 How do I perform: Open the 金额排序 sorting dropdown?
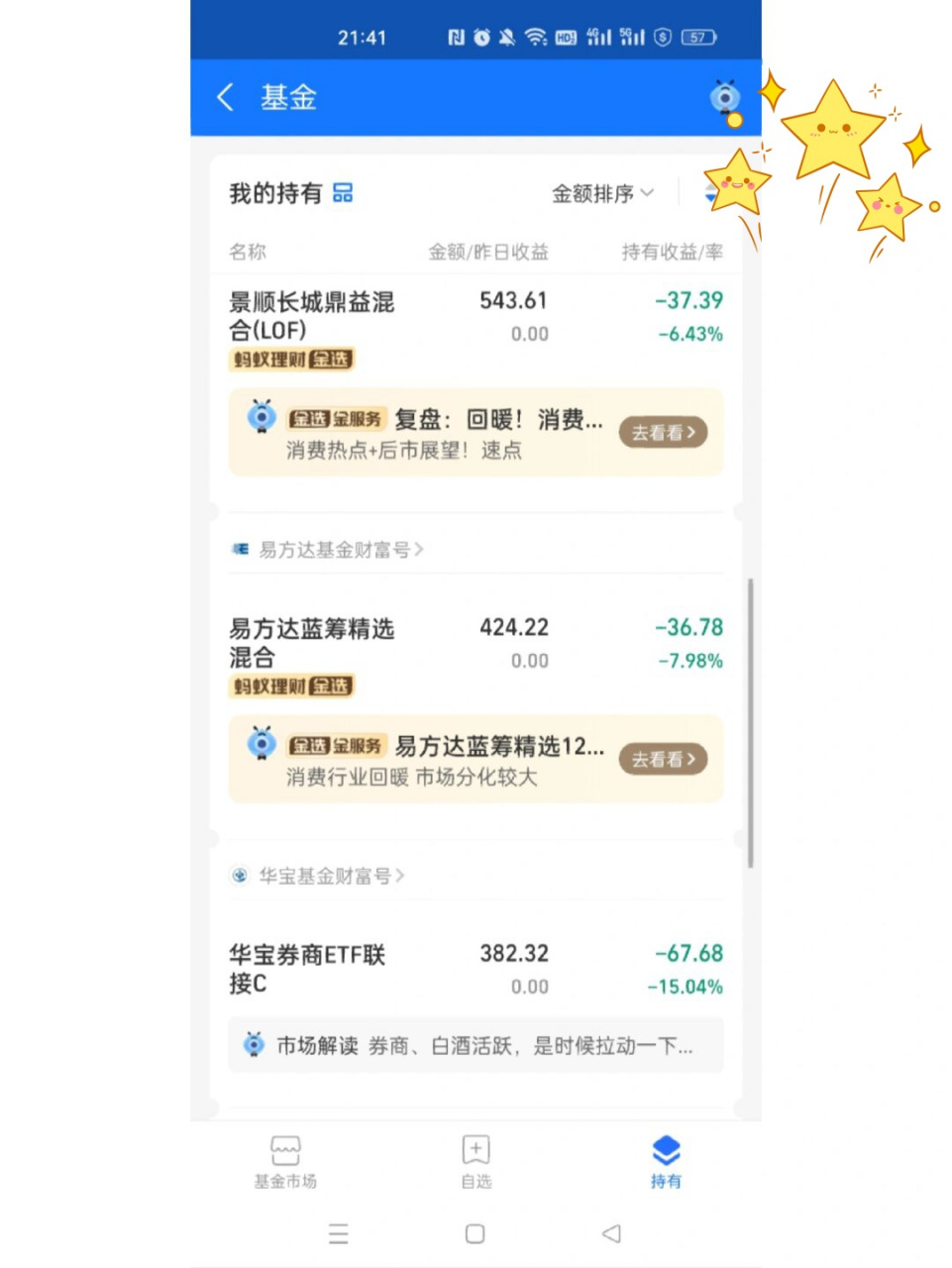(x=602, y=193)
